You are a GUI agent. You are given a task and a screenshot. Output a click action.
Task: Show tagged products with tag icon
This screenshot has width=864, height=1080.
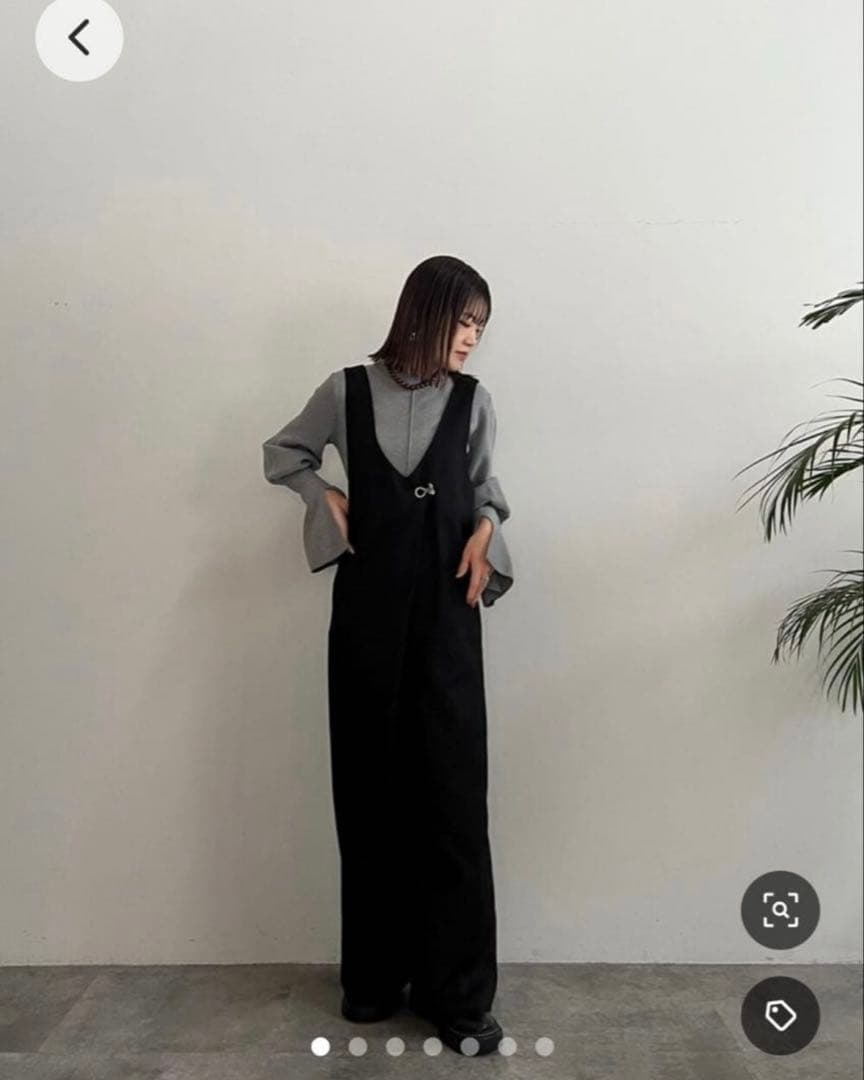(780, 1015)
